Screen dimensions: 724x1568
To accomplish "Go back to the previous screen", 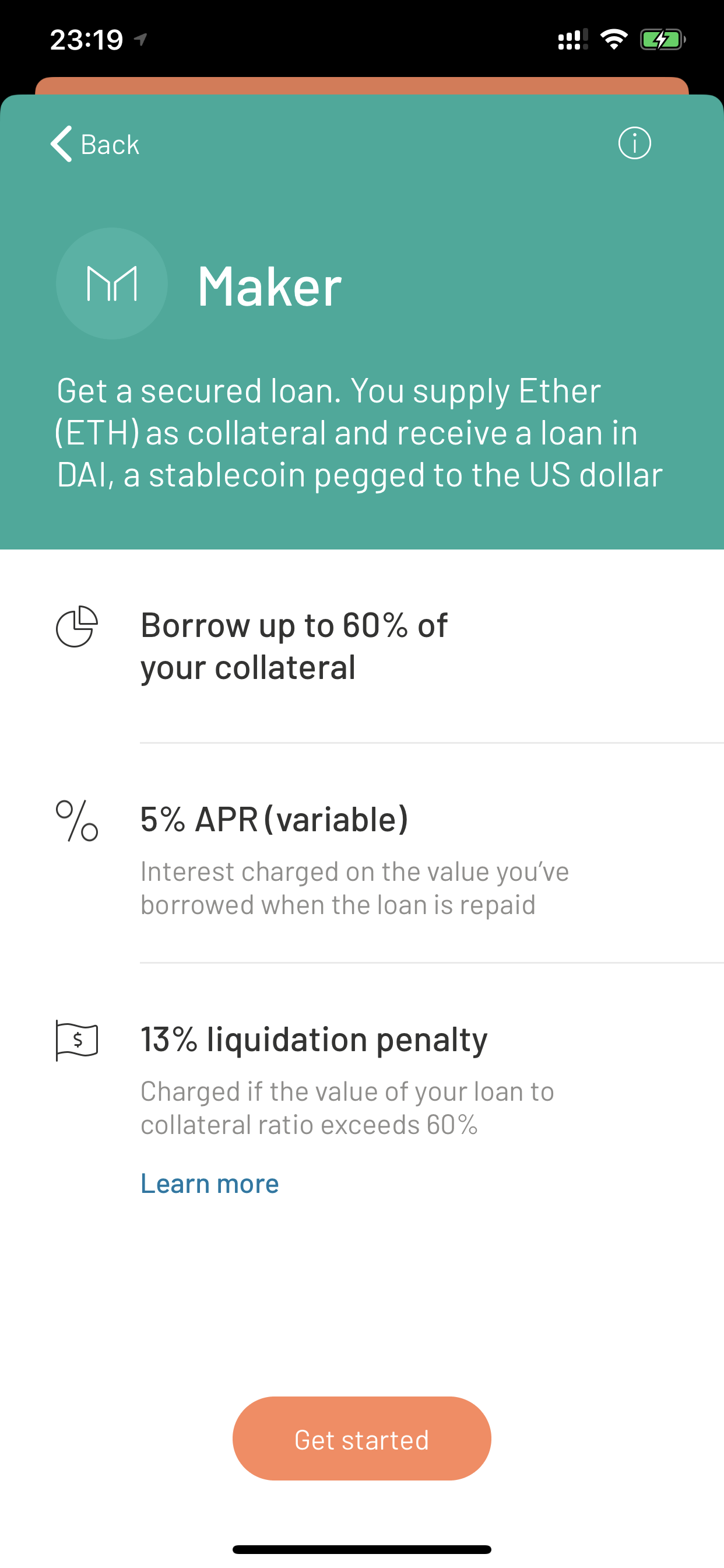I will click(x=94, y=144).
